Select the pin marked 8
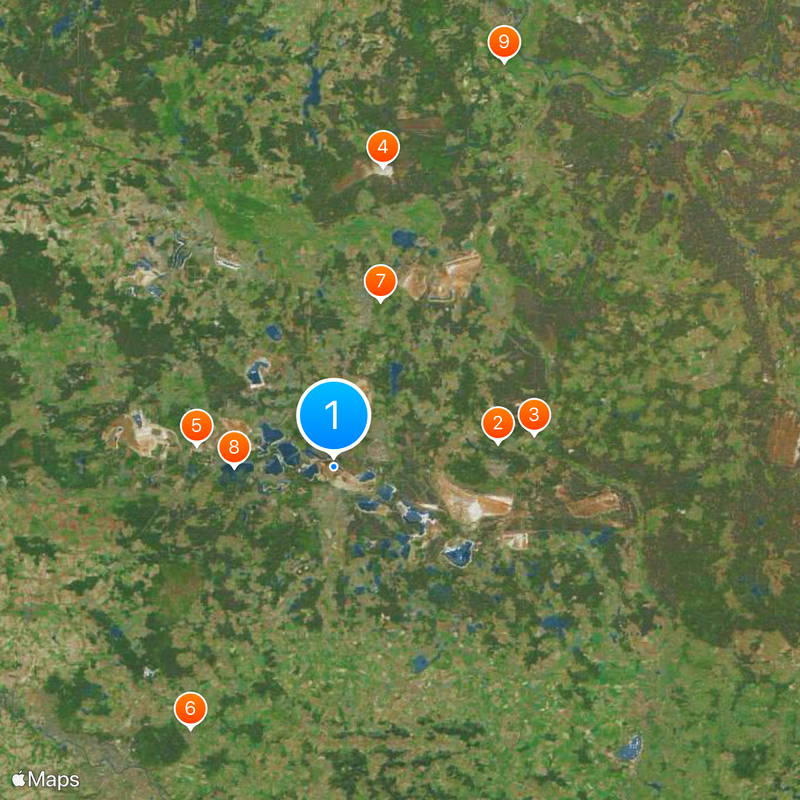 click(x=234, y=447)
